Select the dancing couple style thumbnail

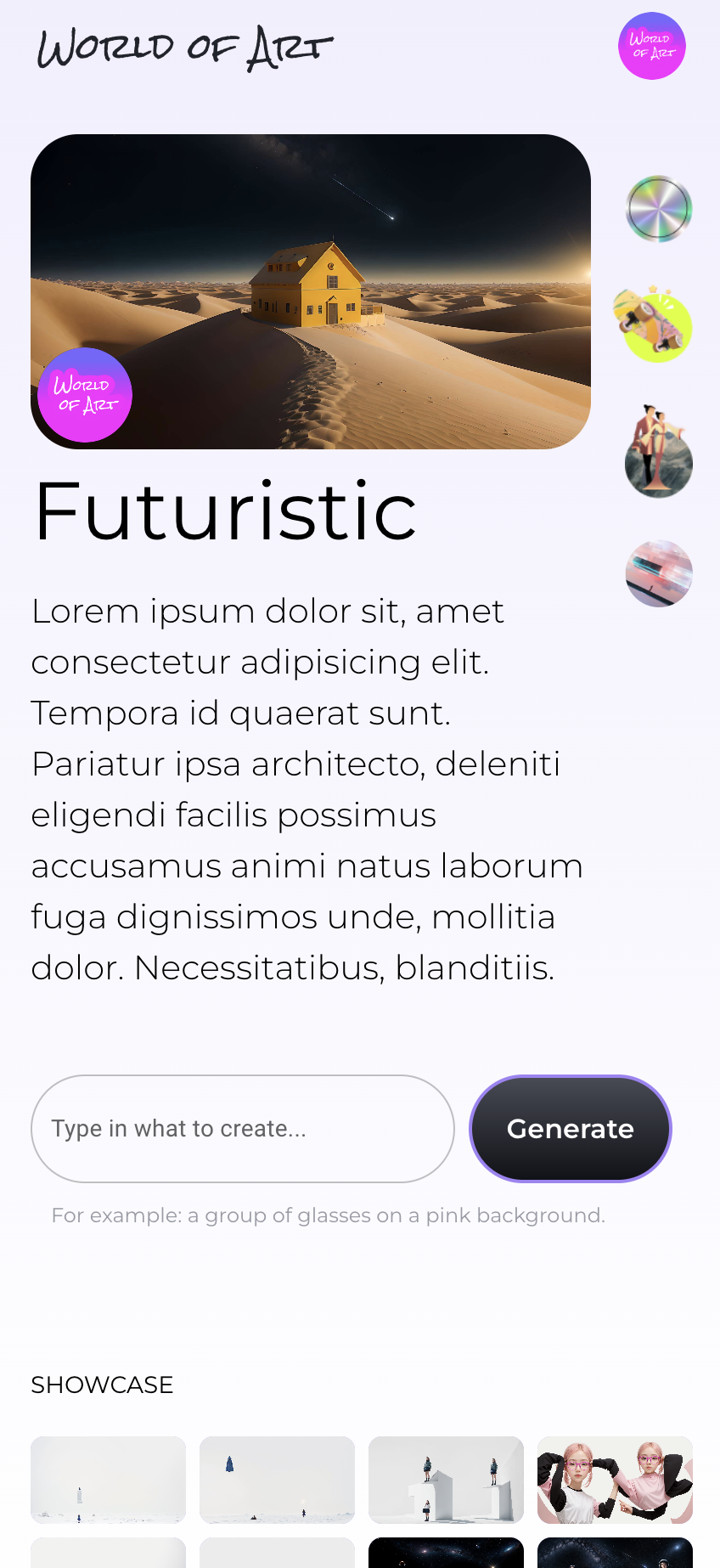coord(658,452)
